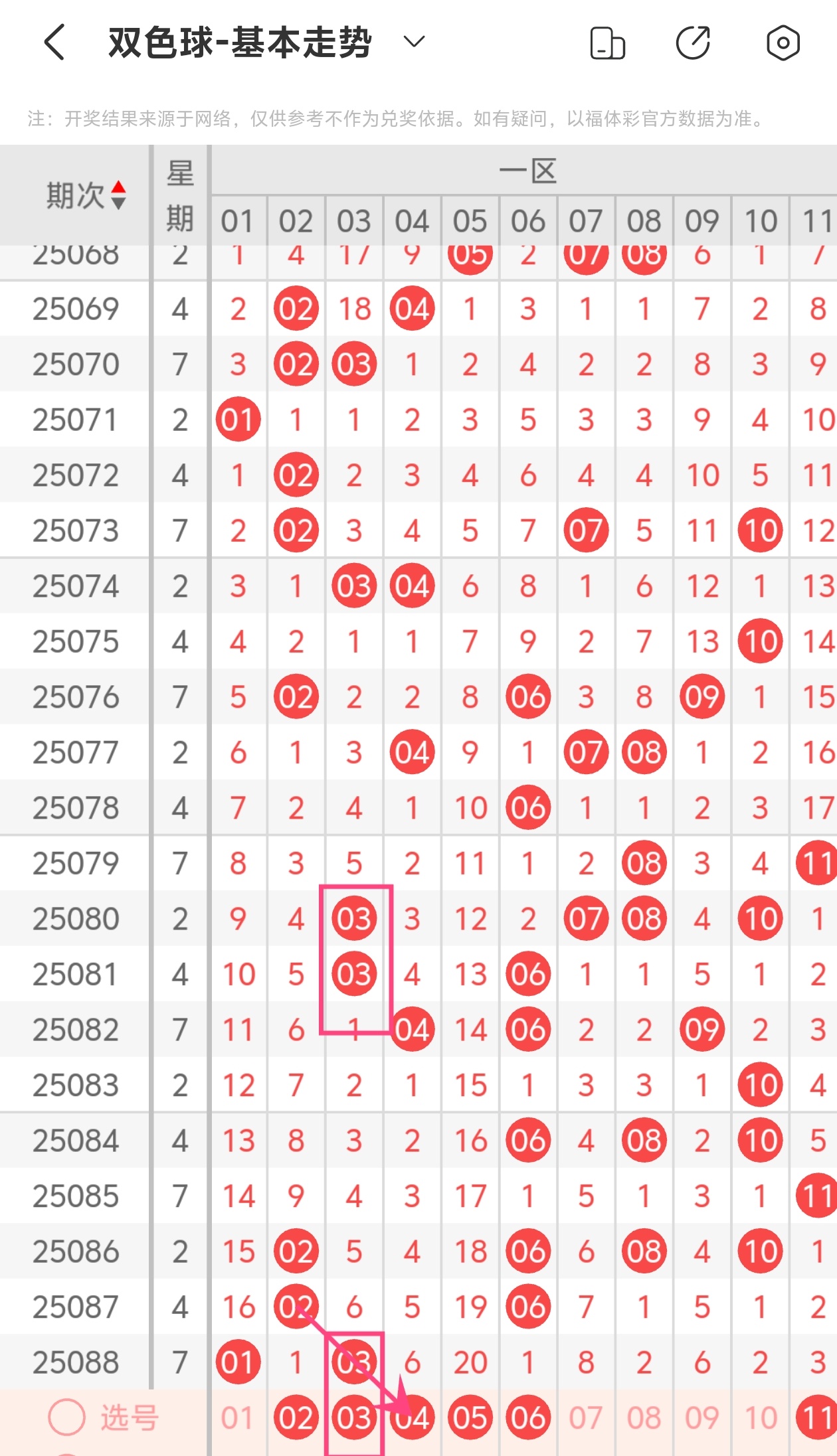Image resolution: width=837 pixels, height=1456 pixels.
Task: Sort draws by 期次 column header
Action: coord(85,195)
